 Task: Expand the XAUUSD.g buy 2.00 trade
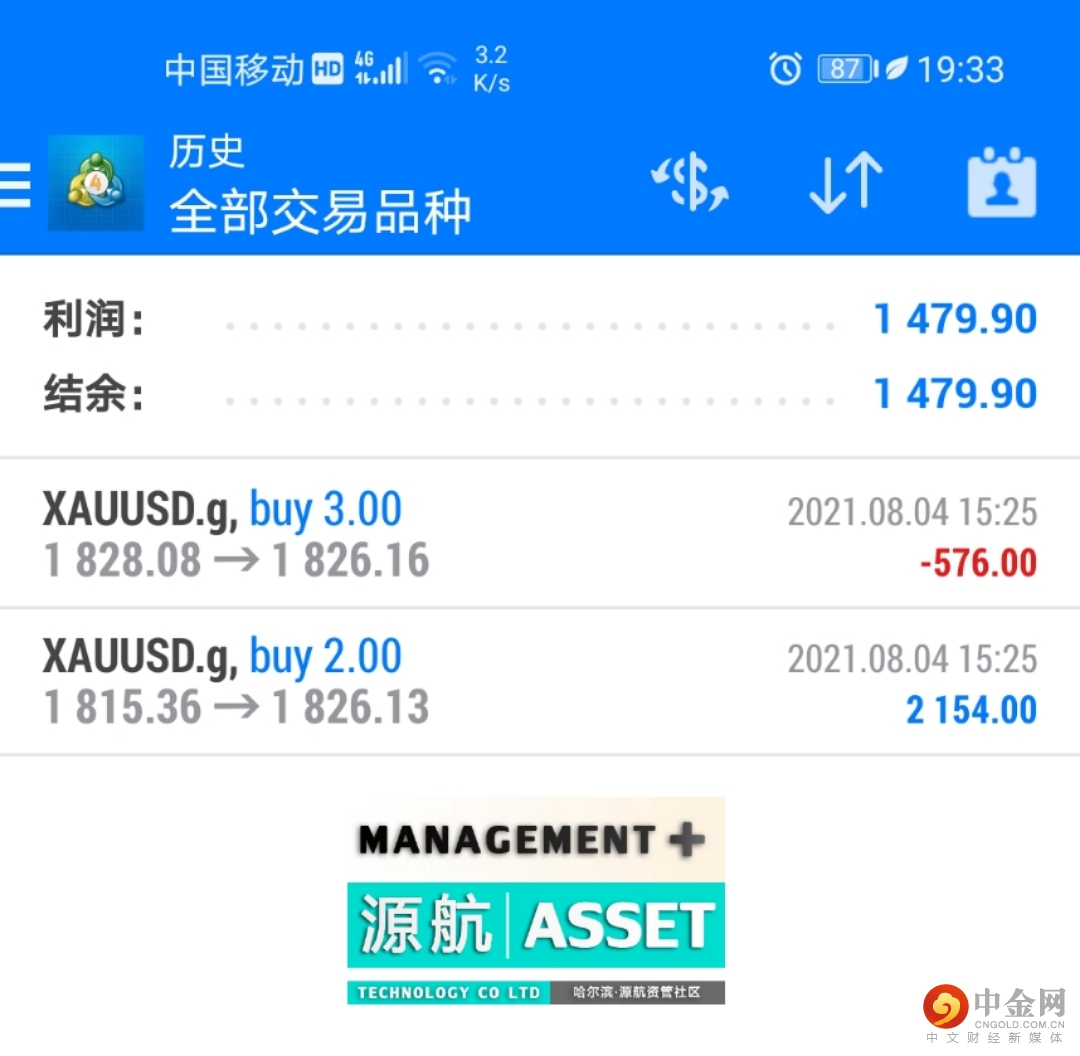[540, 682]
